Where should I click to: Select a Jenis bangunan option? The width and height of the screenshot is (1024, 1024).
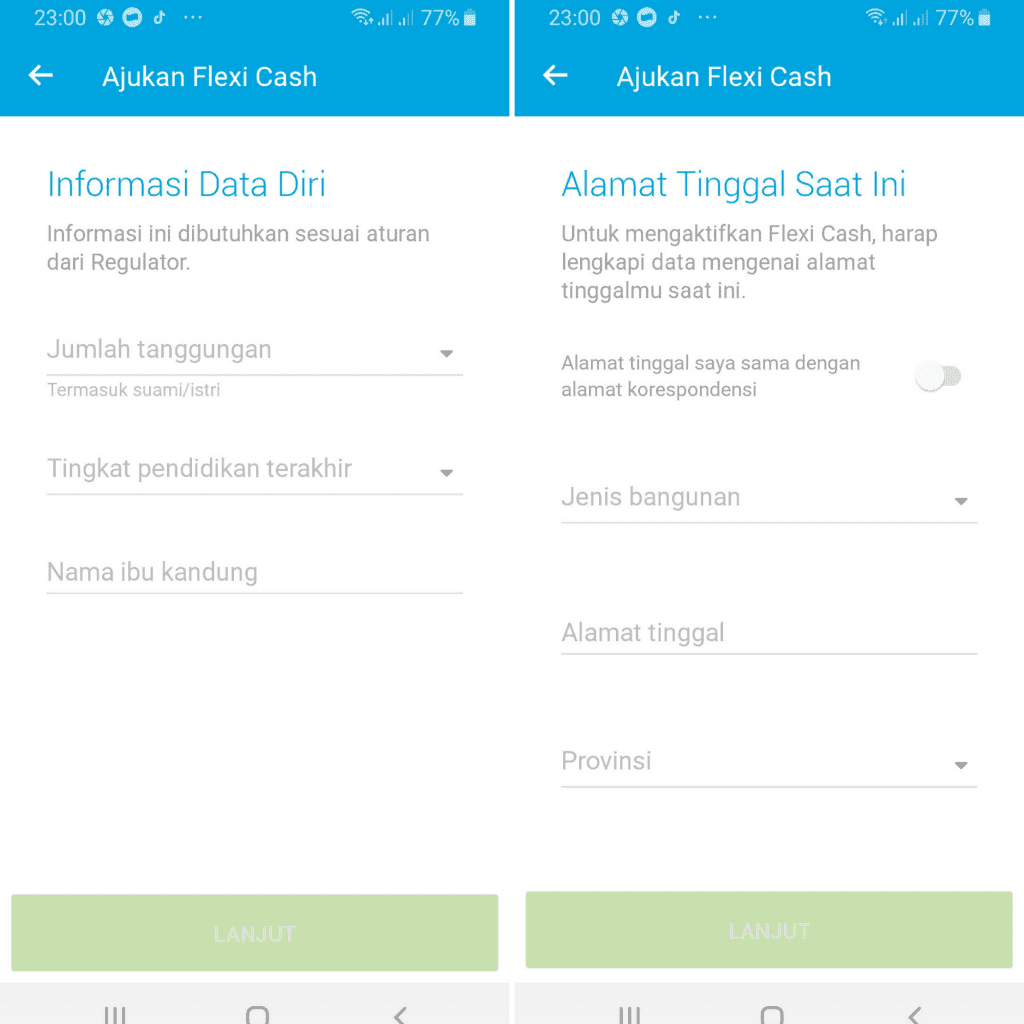click(x=768, y=498)
